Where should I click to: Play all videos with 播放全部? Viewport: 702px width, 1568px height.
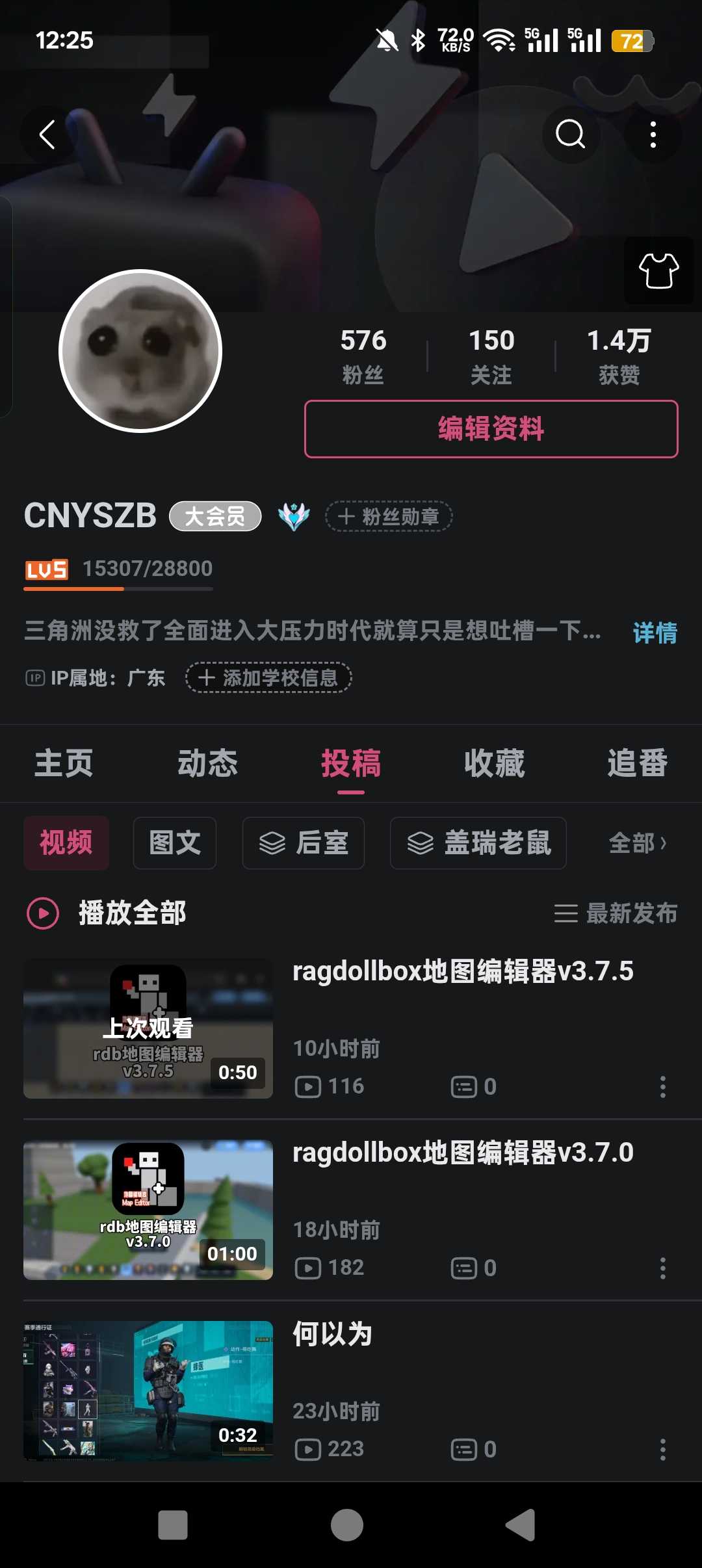tap(107, 913)
